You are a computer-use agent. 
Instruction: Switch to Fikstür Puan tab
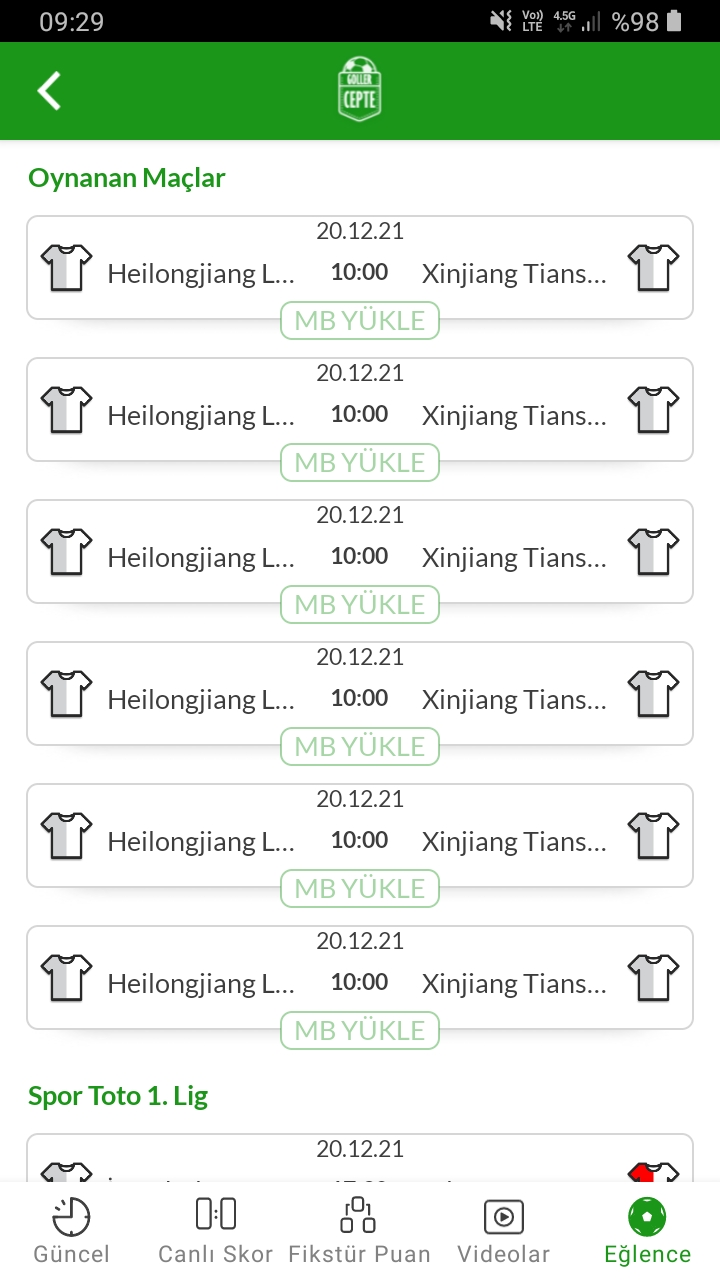tap(359, 1231)
